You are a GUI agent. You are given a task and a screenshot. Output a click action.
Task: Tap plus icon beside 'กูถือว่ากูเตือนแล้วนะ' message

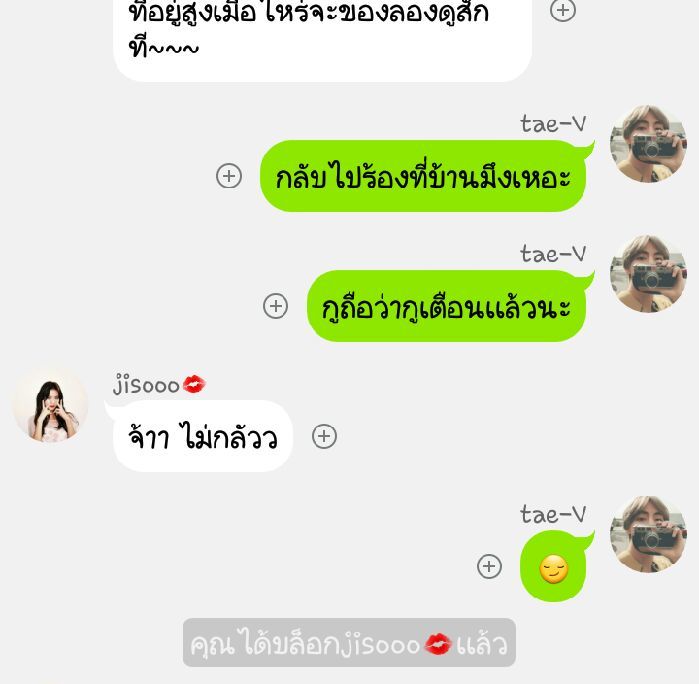(275, 306)
